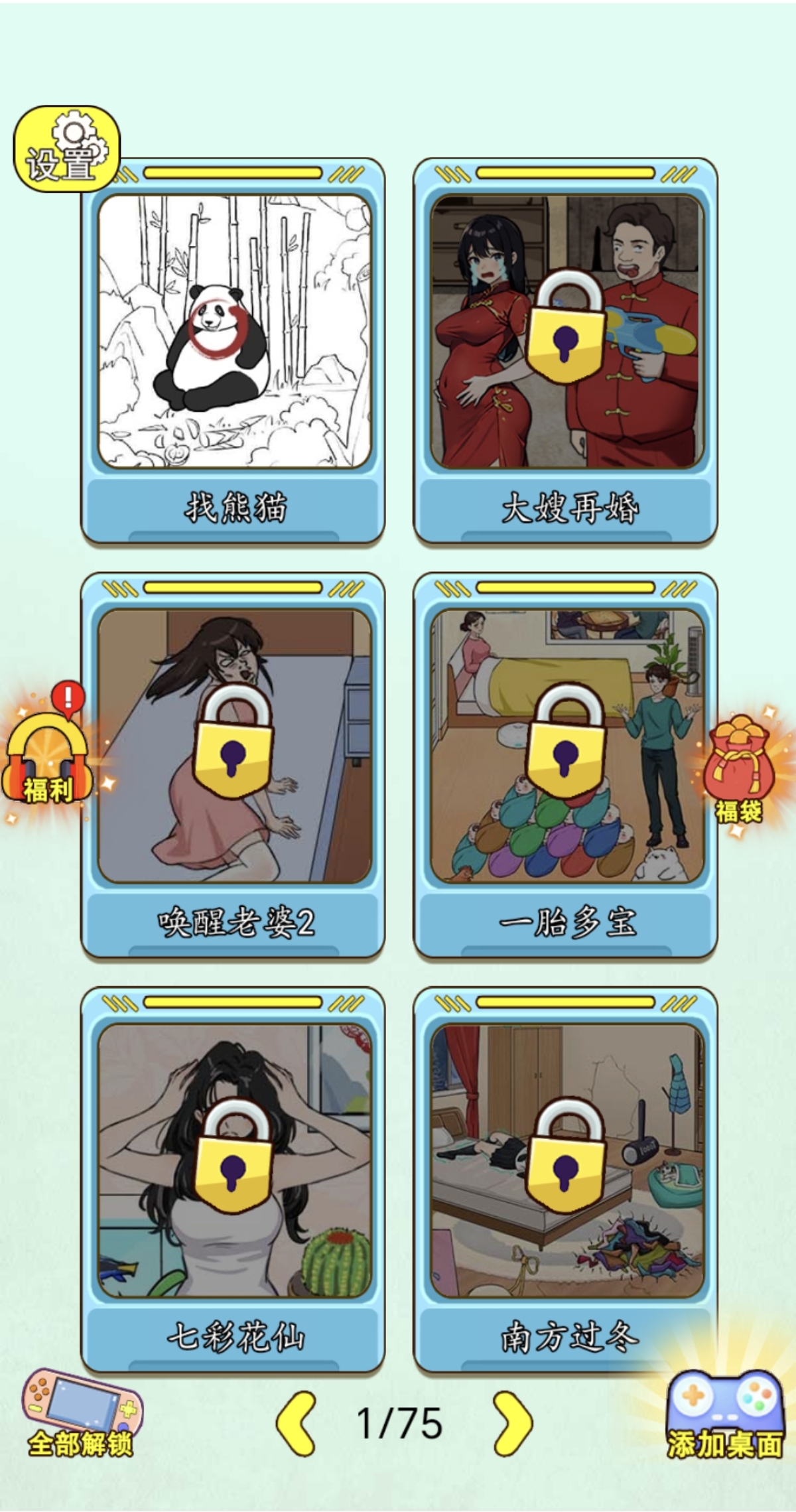Open the 福利 benefits icon

click(48, 760)
